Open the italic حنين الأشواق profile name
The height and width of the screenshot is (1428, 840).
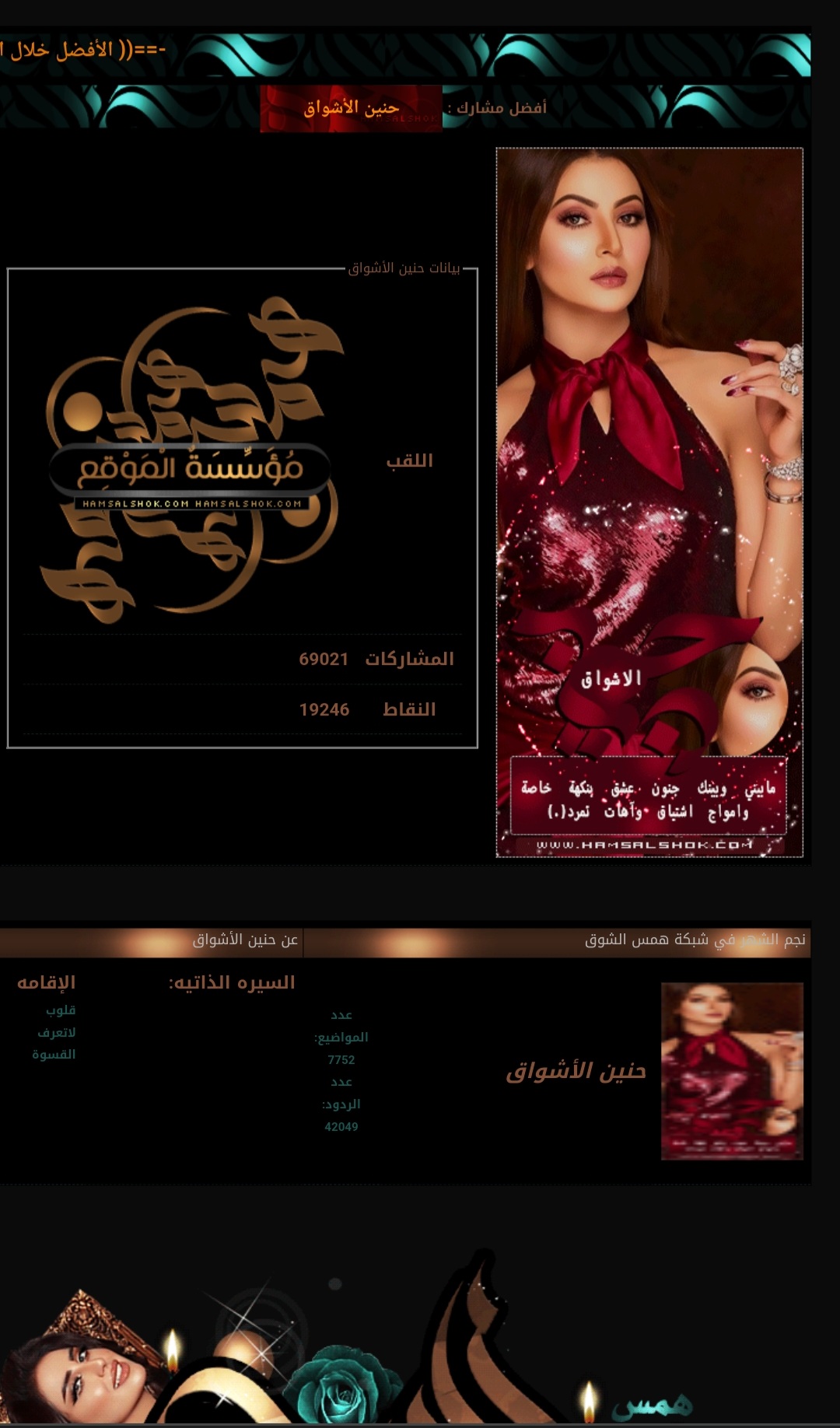tap(576, 1071)
